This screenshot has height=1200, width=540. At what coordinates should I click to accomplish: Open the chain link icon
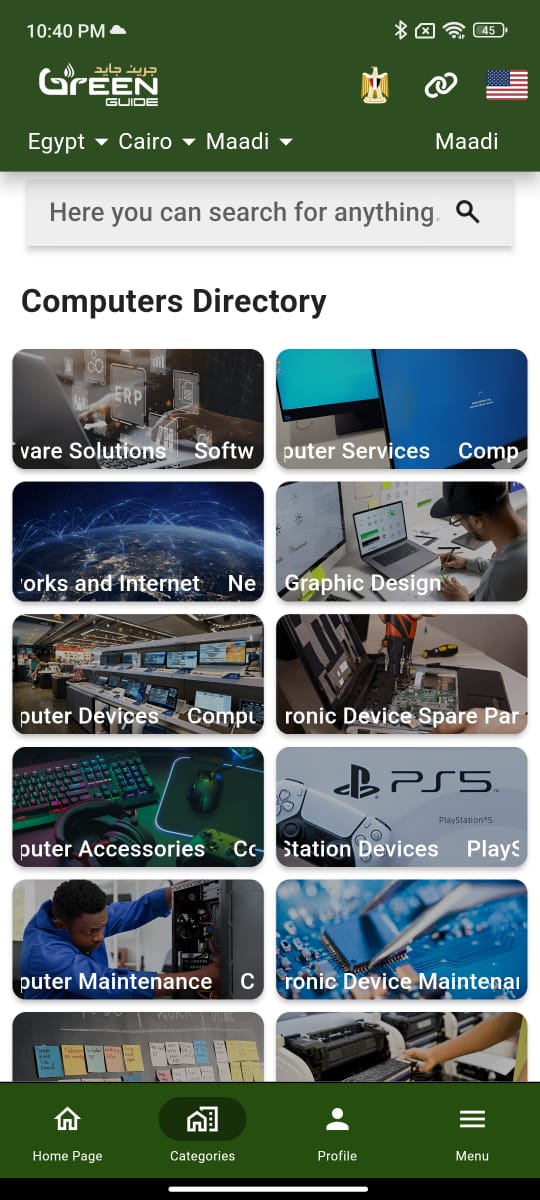[440, 86]
